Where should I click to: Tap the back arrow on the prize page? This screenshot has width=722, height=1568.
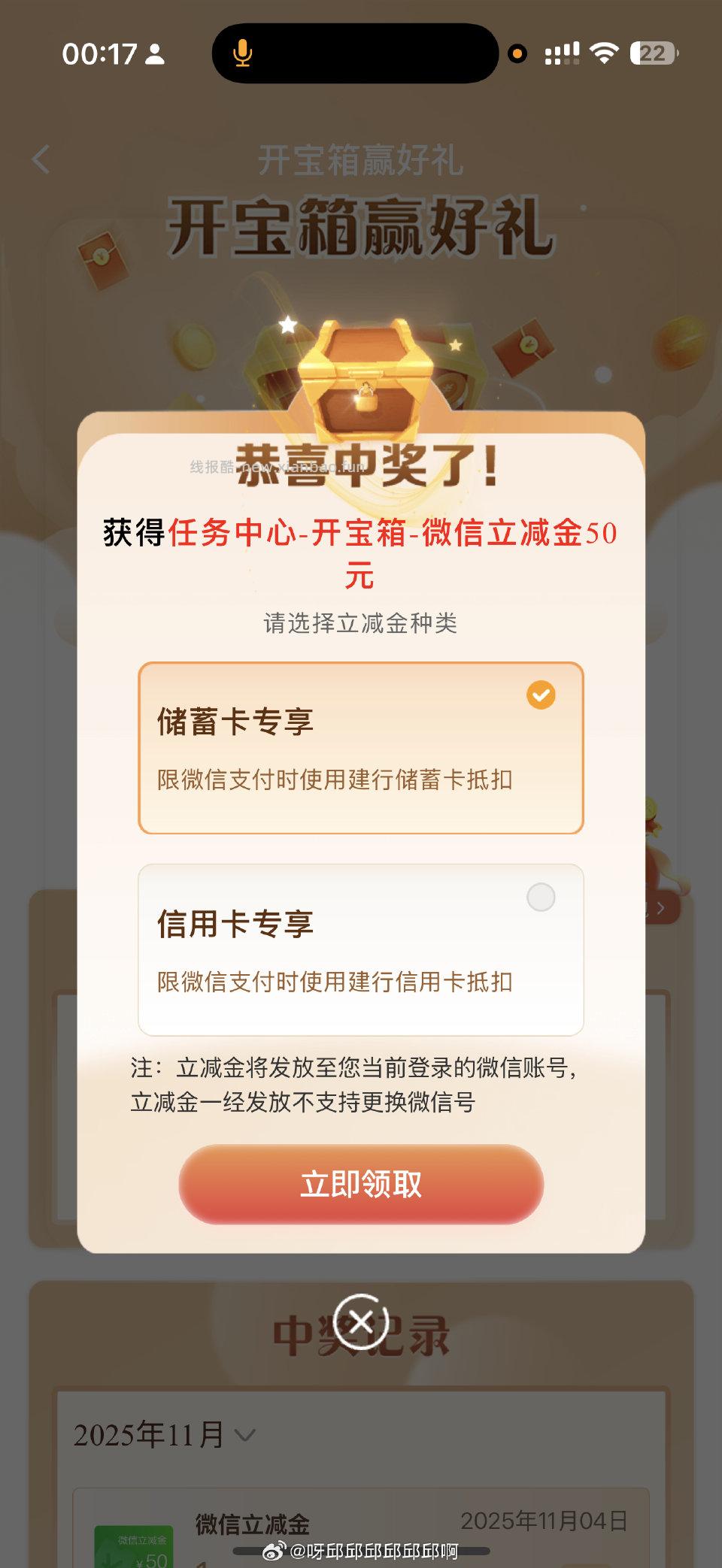[x=39, y=159]
